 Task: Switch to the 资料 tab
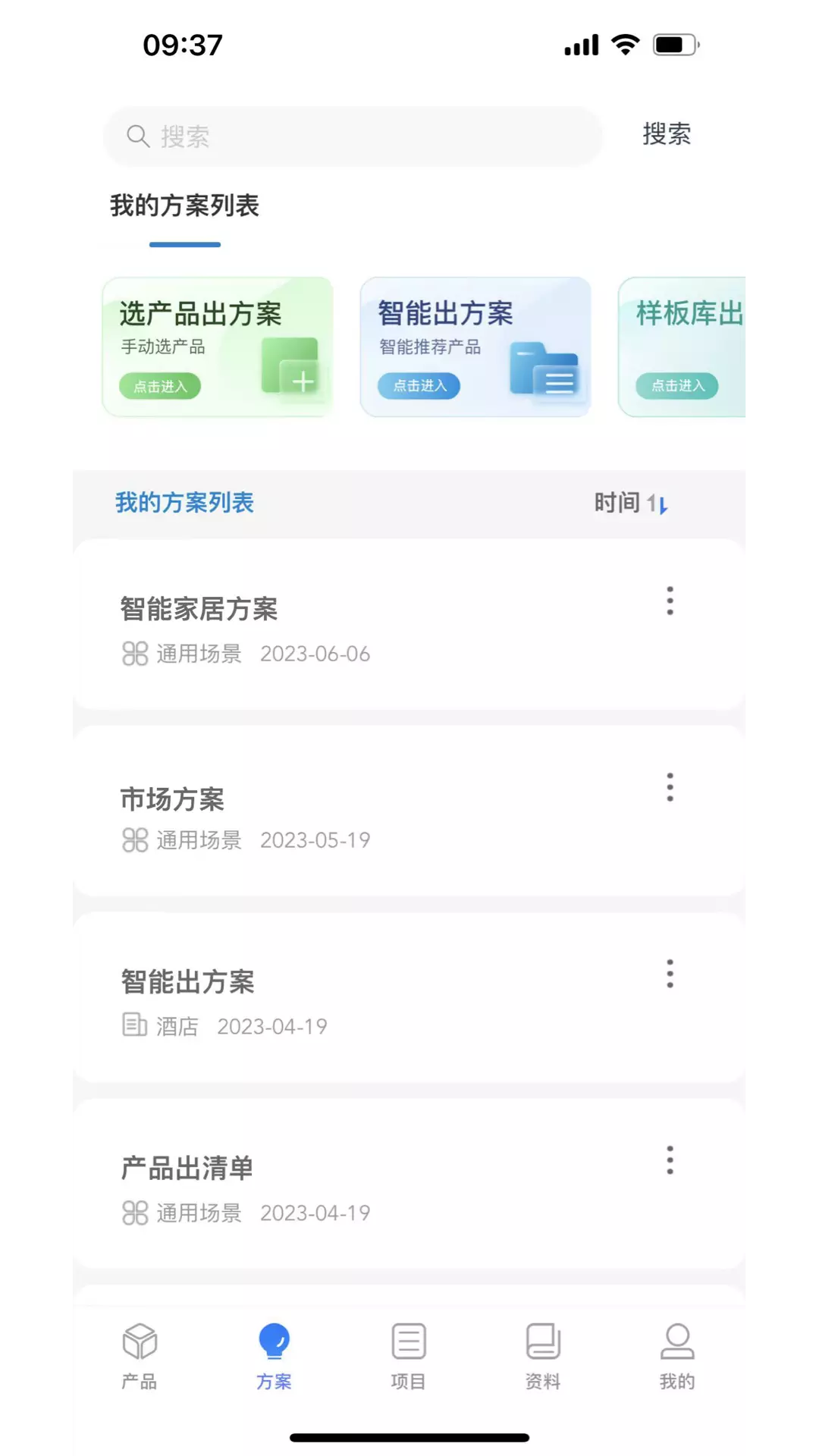543,1356
